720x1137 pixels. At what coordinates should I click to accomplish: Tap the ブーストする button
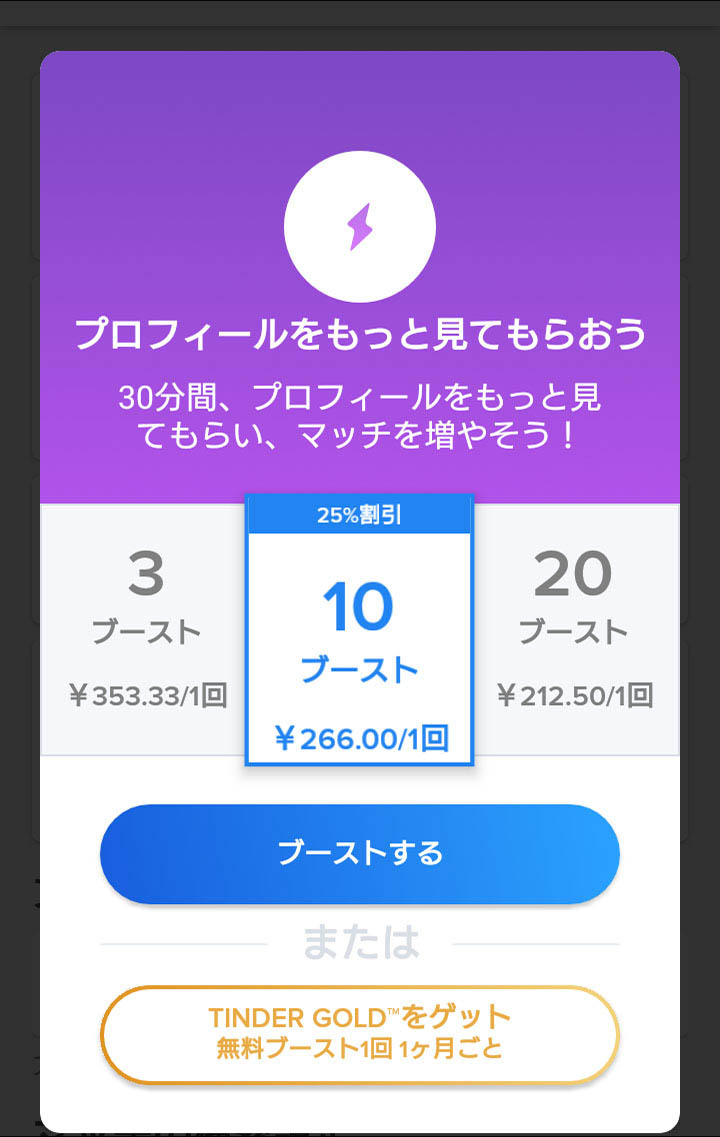(359, 853)
